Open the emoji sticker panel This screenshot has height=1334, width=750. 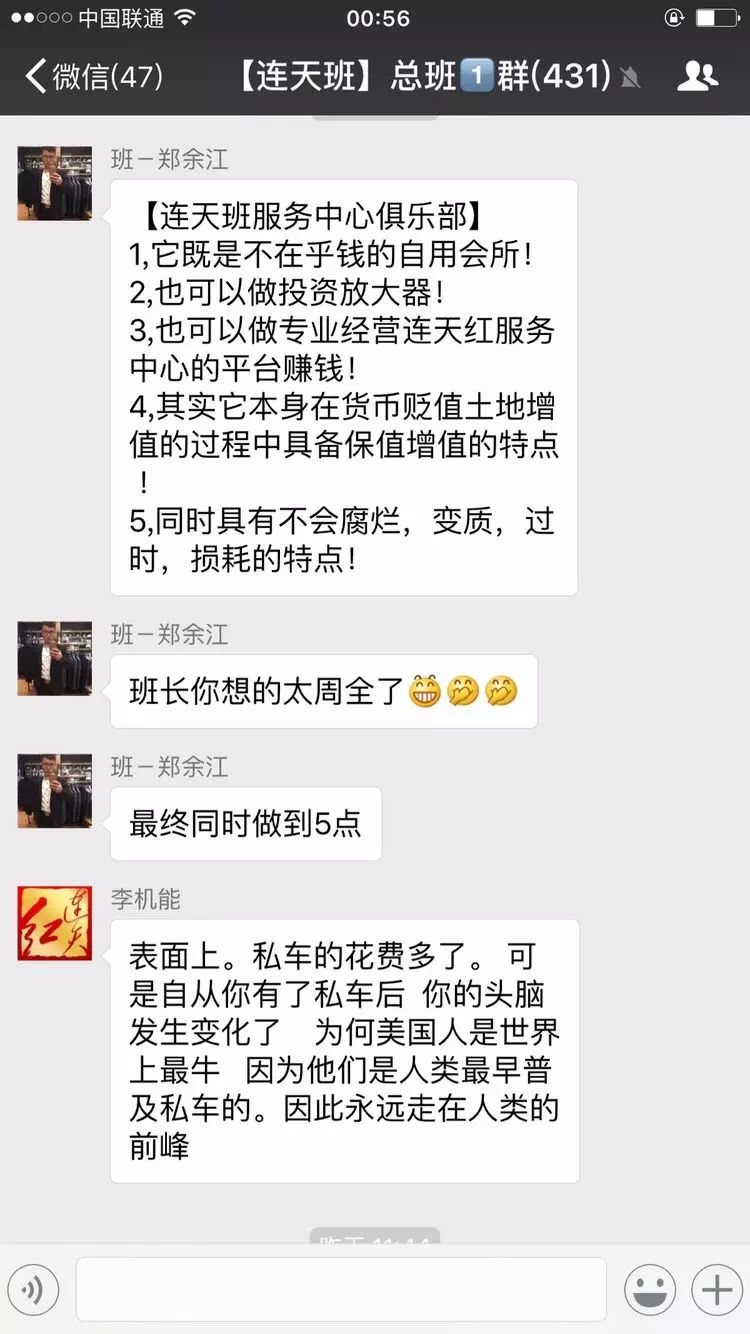(650, 1290)
